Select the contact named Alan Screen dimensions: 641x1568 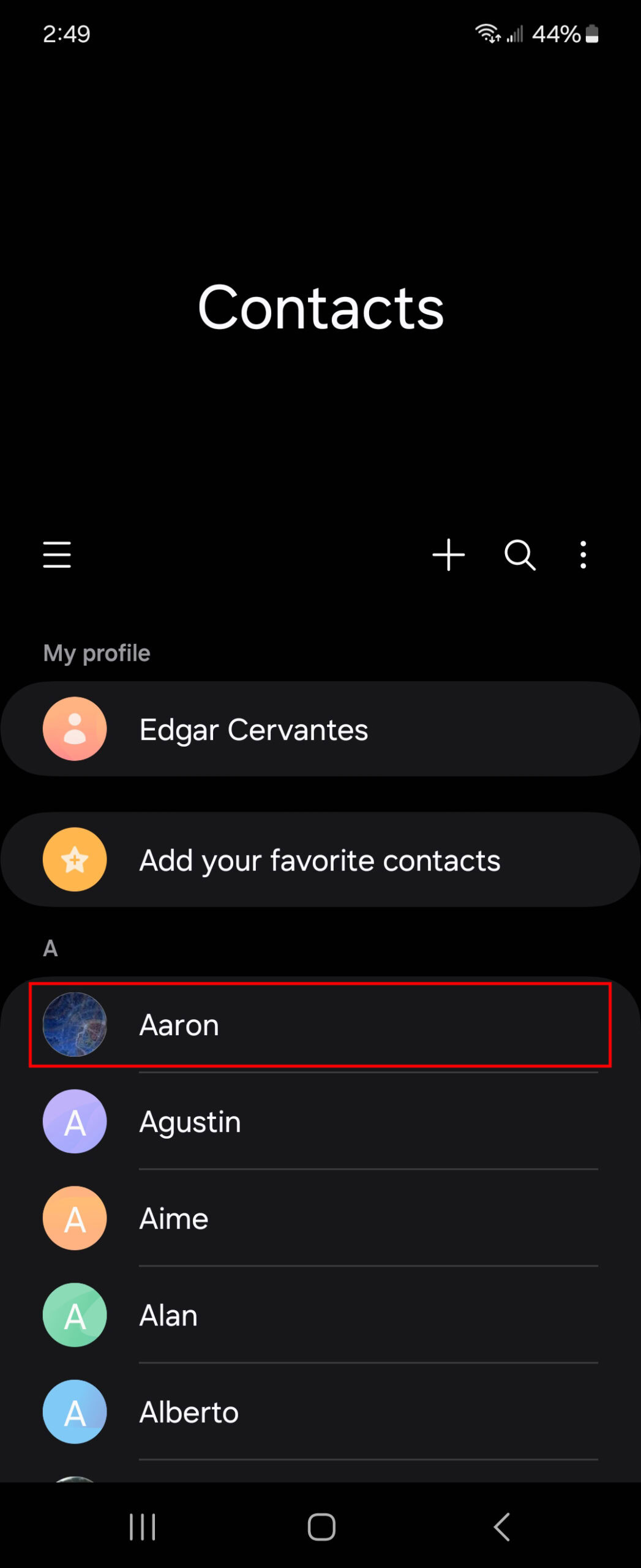tap(320, 1315)
